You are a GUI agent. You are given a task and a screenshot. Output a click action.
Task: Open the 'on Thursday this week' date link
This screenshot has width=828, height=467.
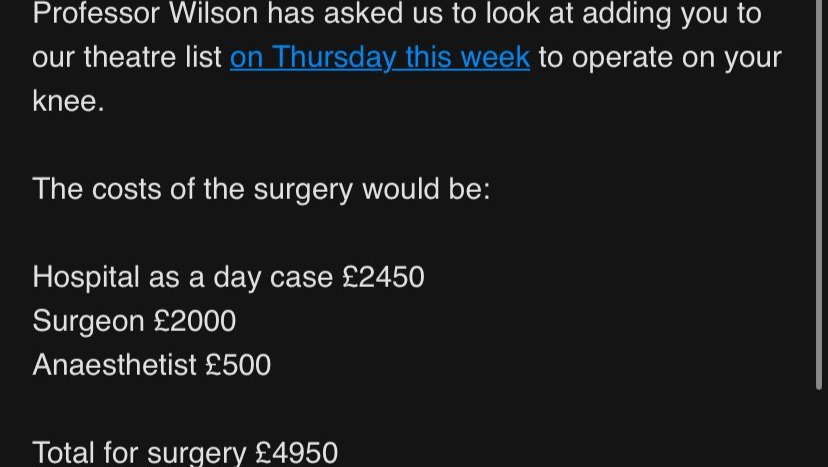pyautogui.click(x=380, y=58)
